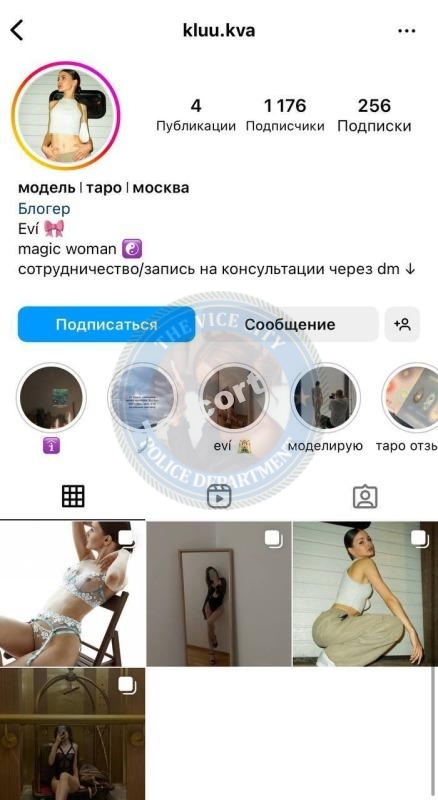The image size is (438, 800).
Task: Tap Сообщение to message this profile
Action: pos(289,324)
